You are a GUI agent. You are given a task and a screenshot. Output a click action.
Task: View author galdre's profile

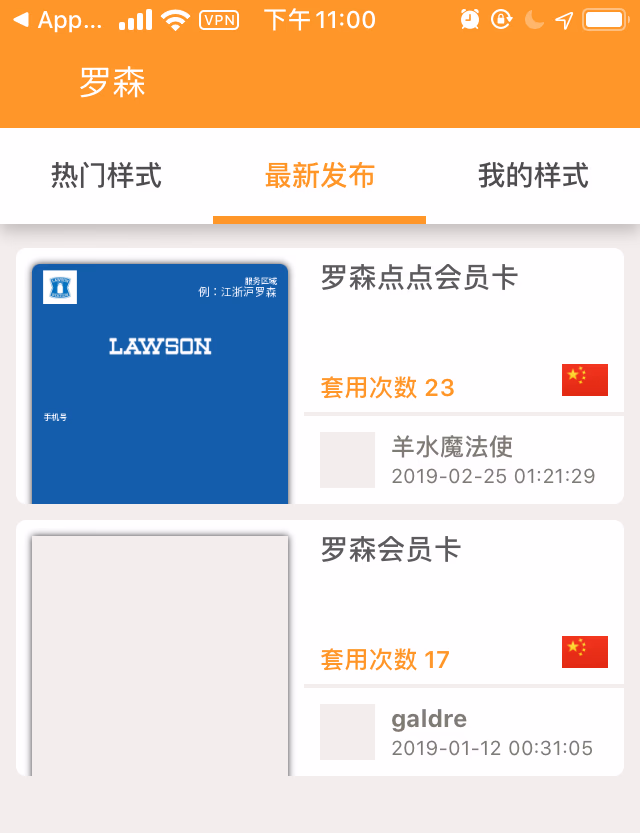coord(429,719)
